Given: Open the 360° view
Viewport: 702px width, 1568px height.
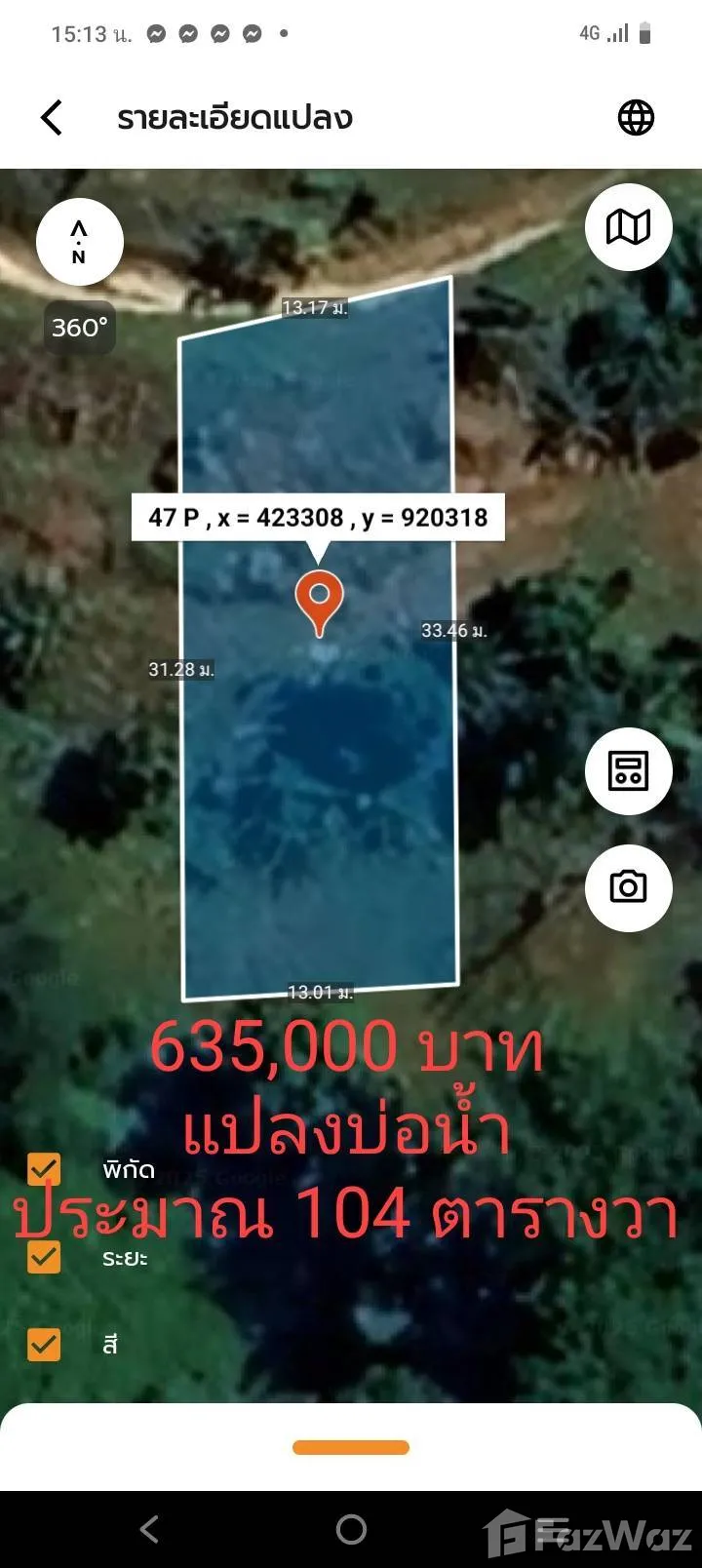Looking at the screenshot, I should tap(79, 328).
